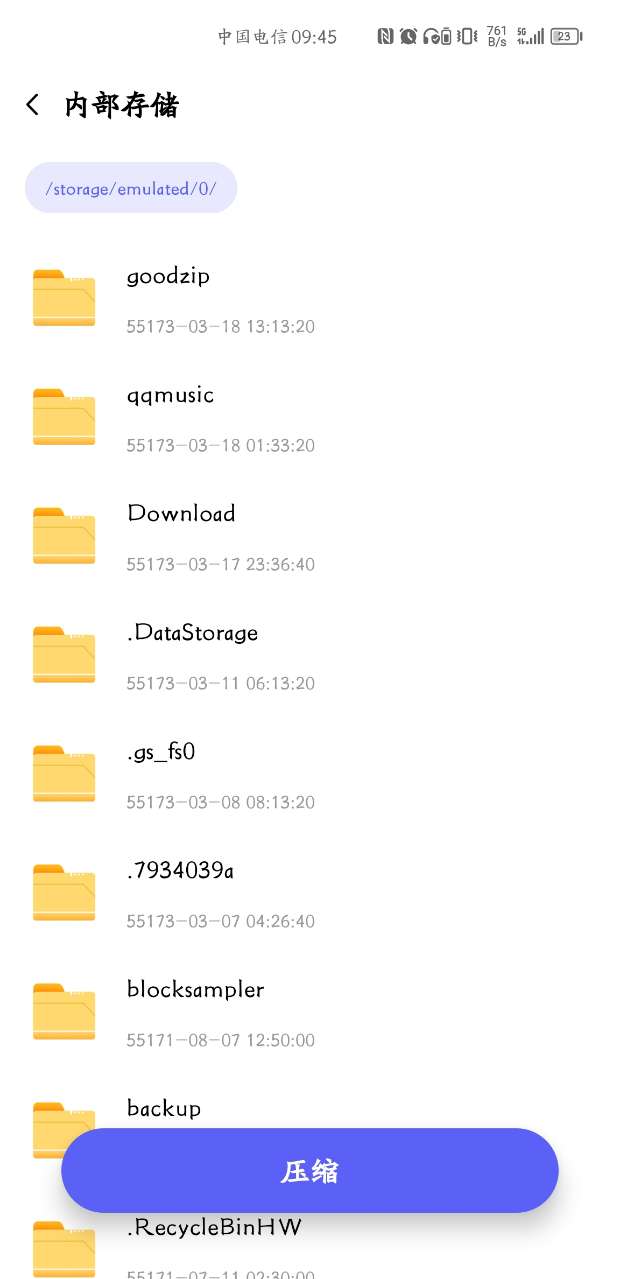Tap the /storage/emulated/0/ path chip
Viewport: 620px width, 1279px height.
pos(131,188)
